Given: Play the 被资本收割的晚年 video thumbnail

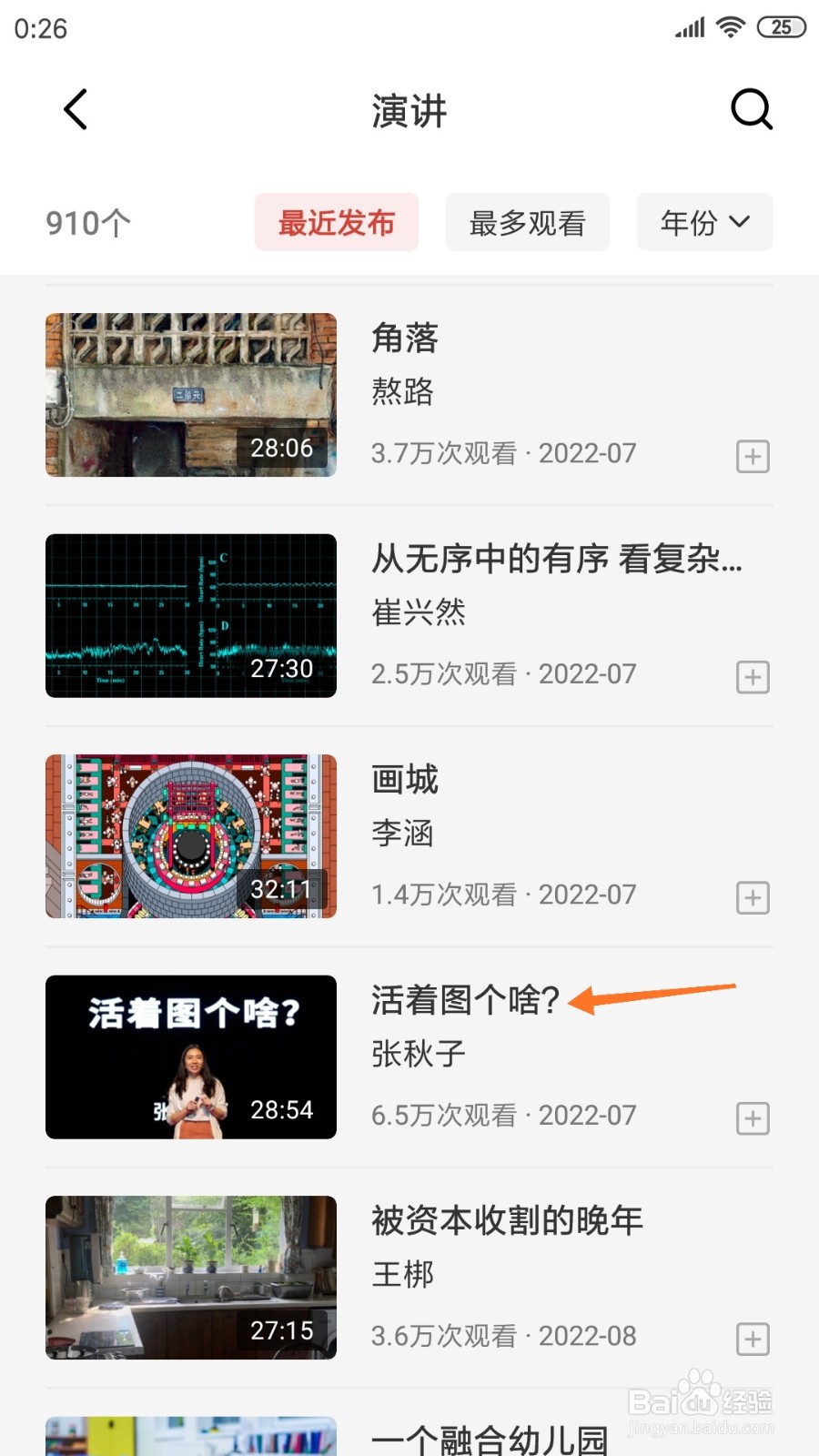Looking at the screenshot, I should click(x=191, y=1278).
